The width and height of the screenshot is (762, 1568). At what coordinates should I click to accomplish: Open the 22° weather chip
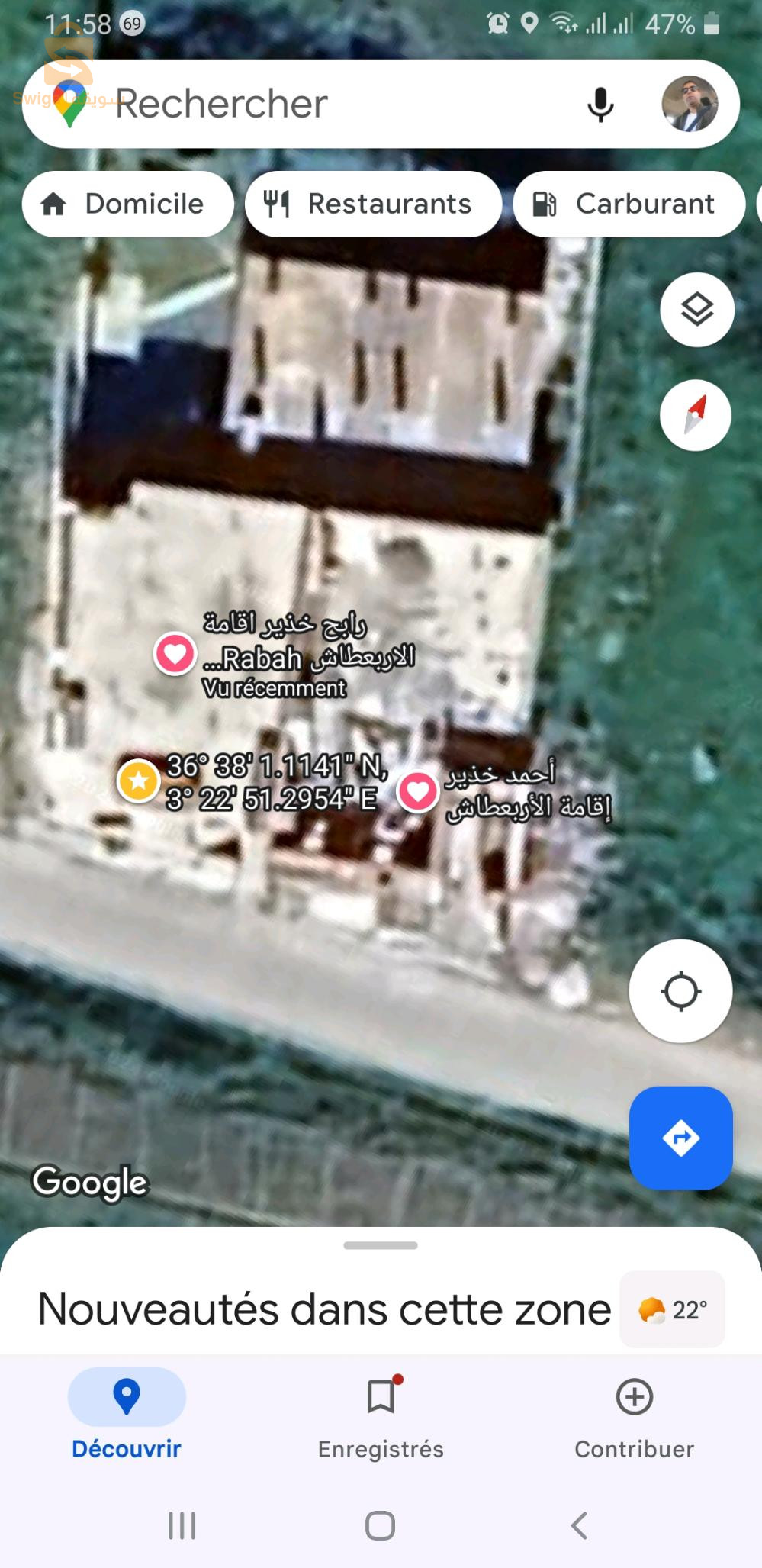[672, 1309]
